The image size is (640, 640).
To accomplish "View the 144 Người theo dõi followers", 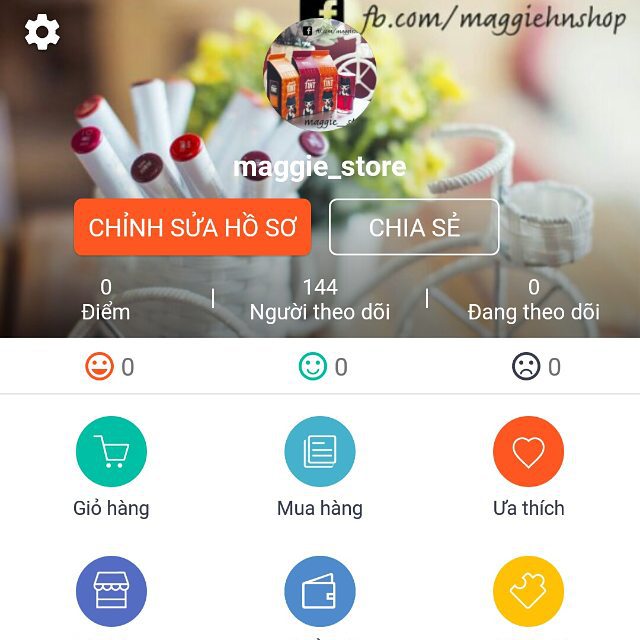I will 320,300.
